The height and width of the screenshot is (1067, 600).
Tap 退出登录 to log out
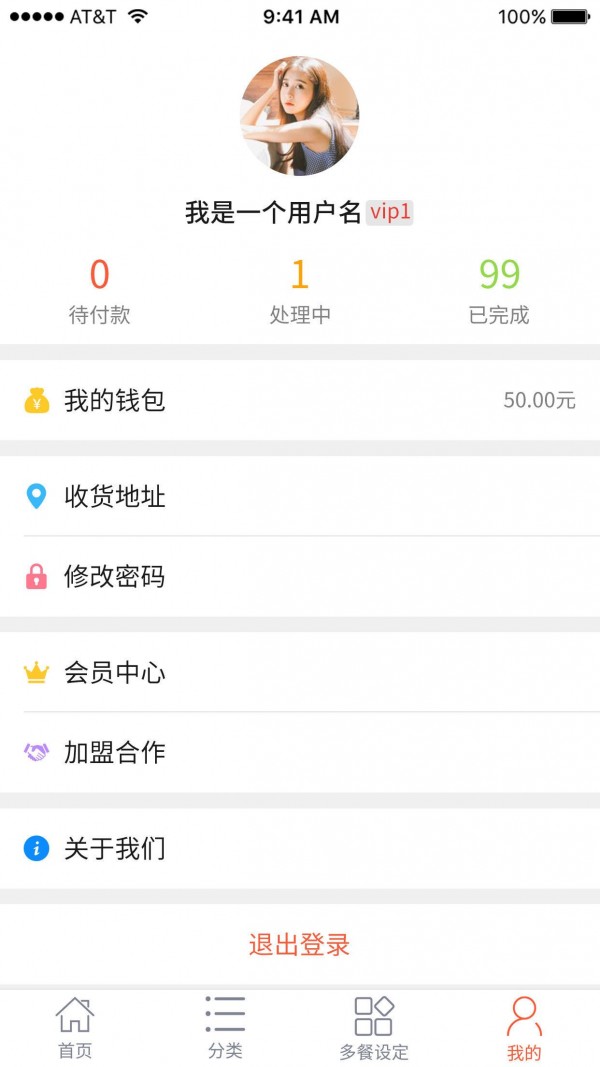pyautogui.click(x=300, y=945)
